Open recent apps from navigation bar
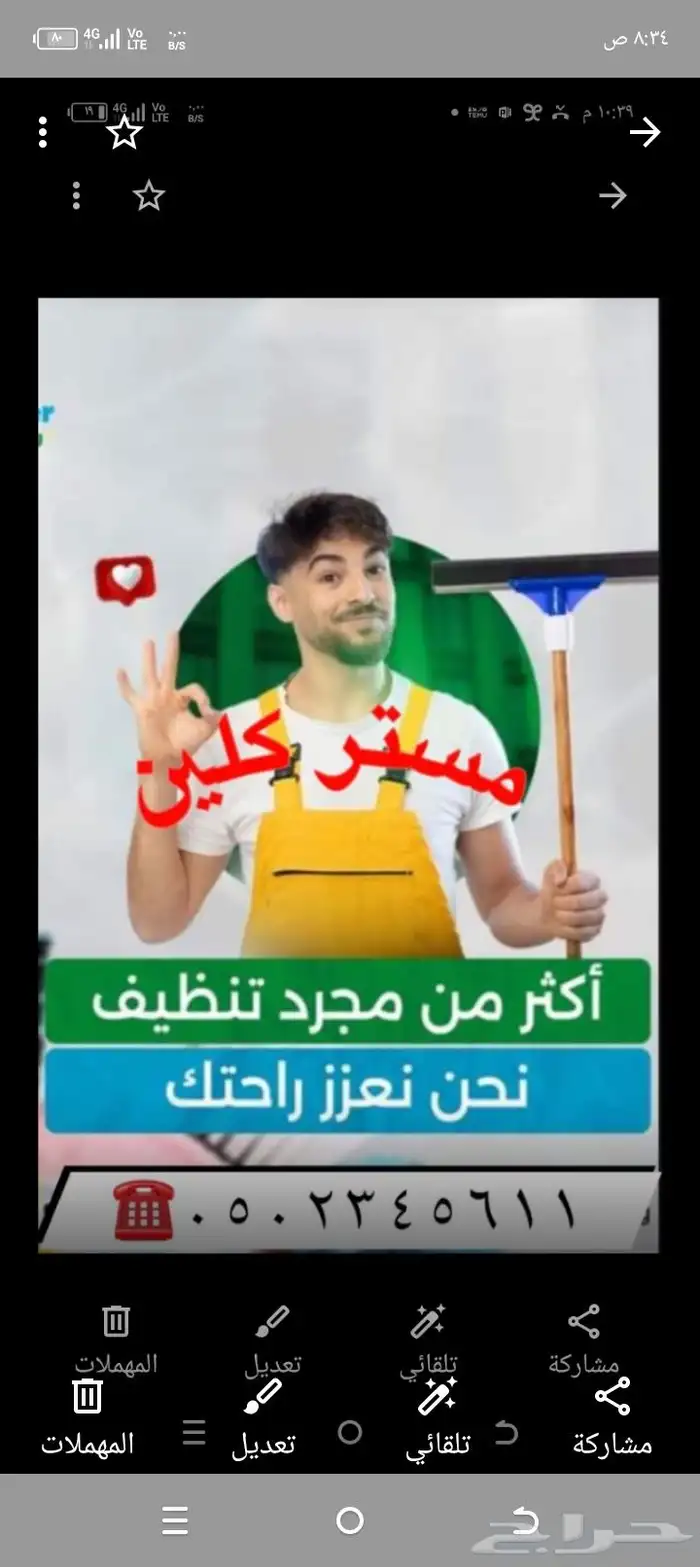Viewport: 700px width, 1567px height. (175, 1521)
